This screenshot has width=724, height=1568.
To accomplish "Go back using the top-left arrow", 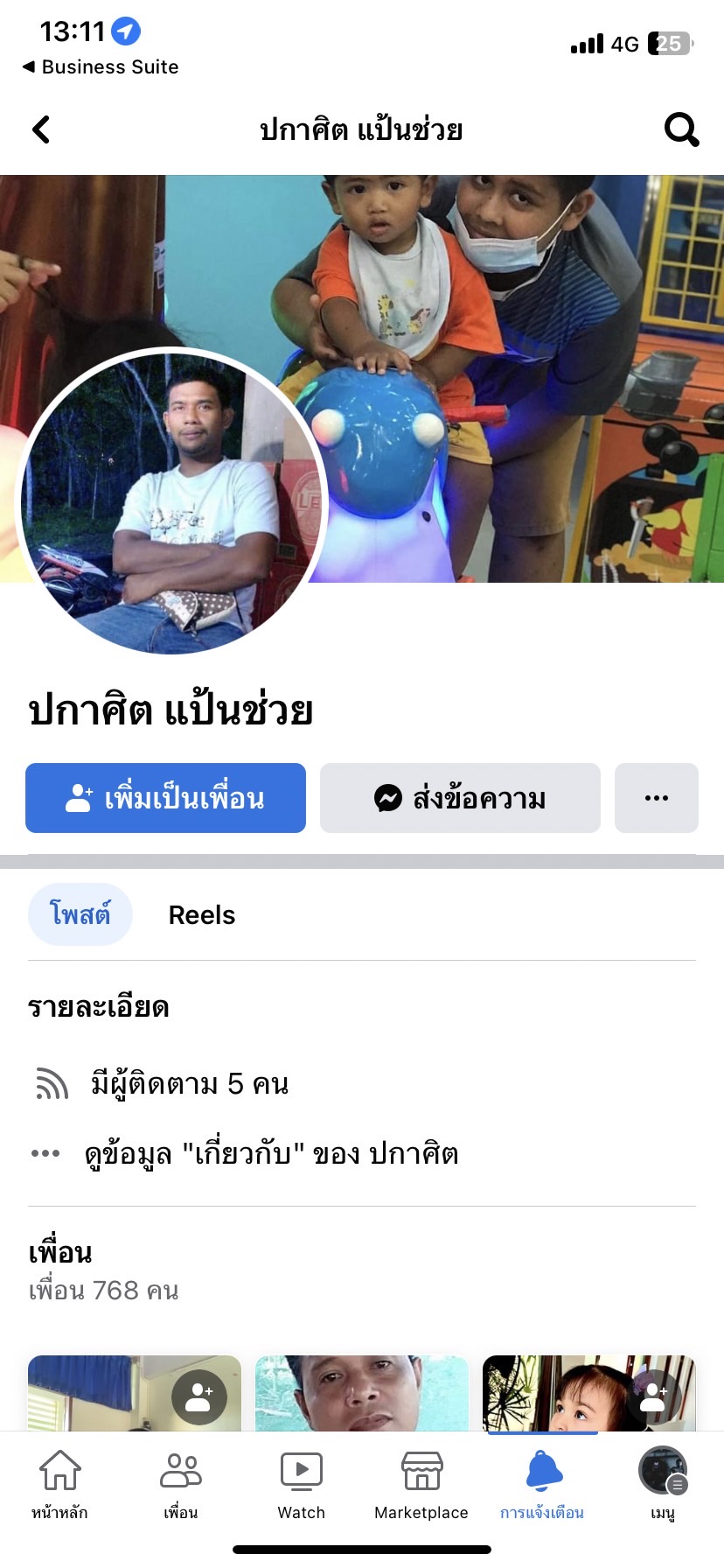I will 41,129.
